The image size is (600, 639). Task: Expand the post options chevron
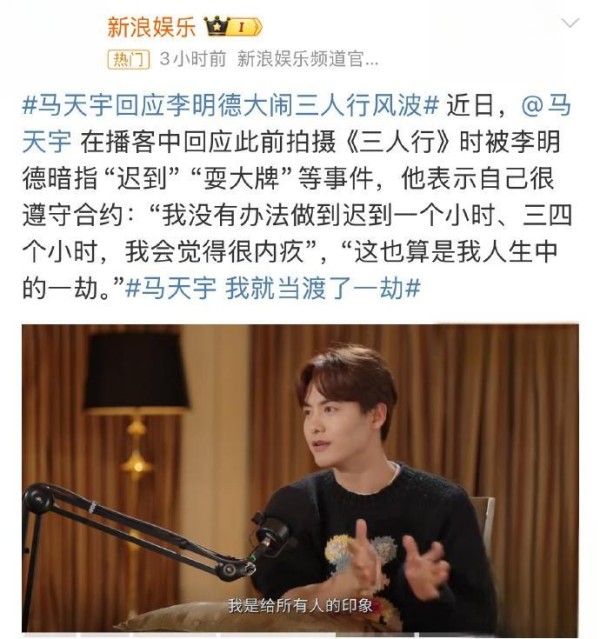click(x=570, y=23)
